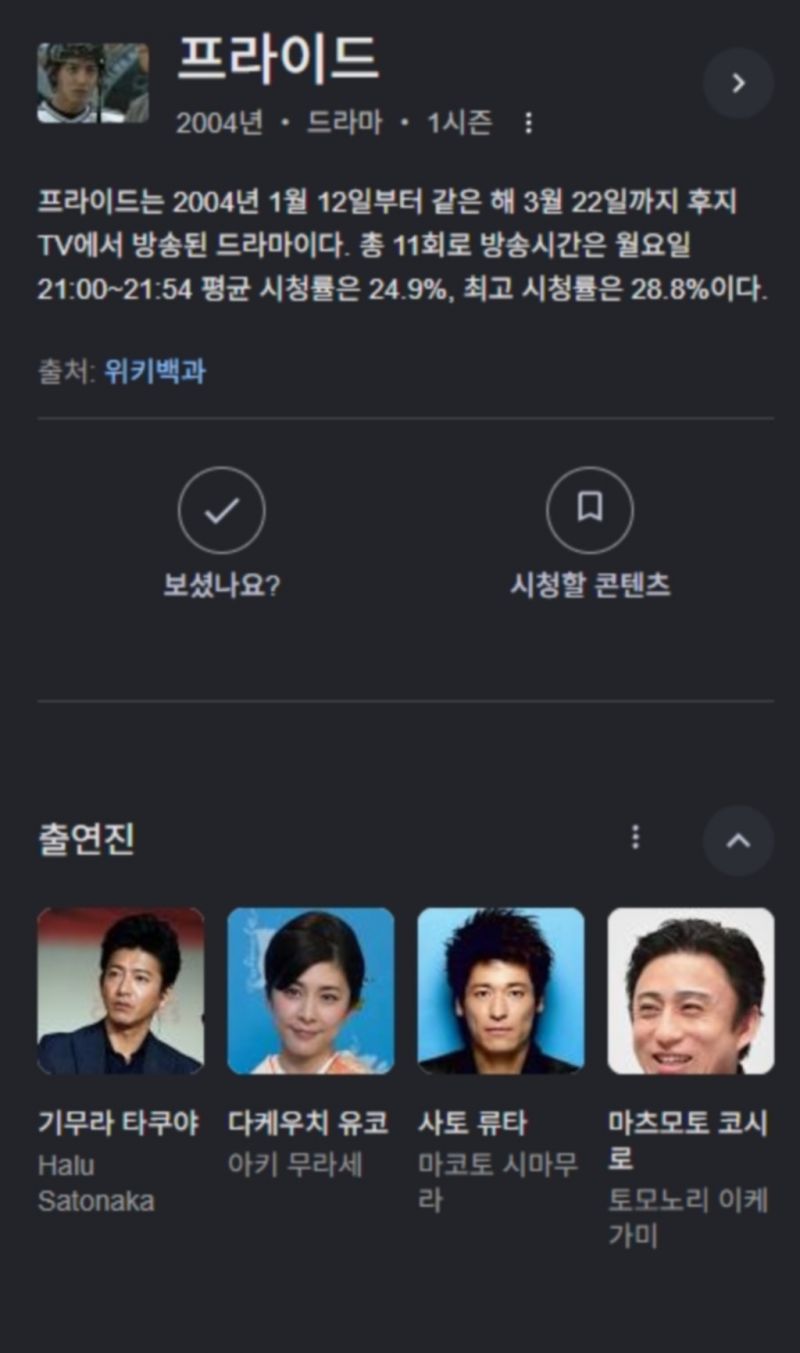Viewport: 800px width, 1353px height.
Task: Collapse the 출연진 cast section
Action: 738,841
